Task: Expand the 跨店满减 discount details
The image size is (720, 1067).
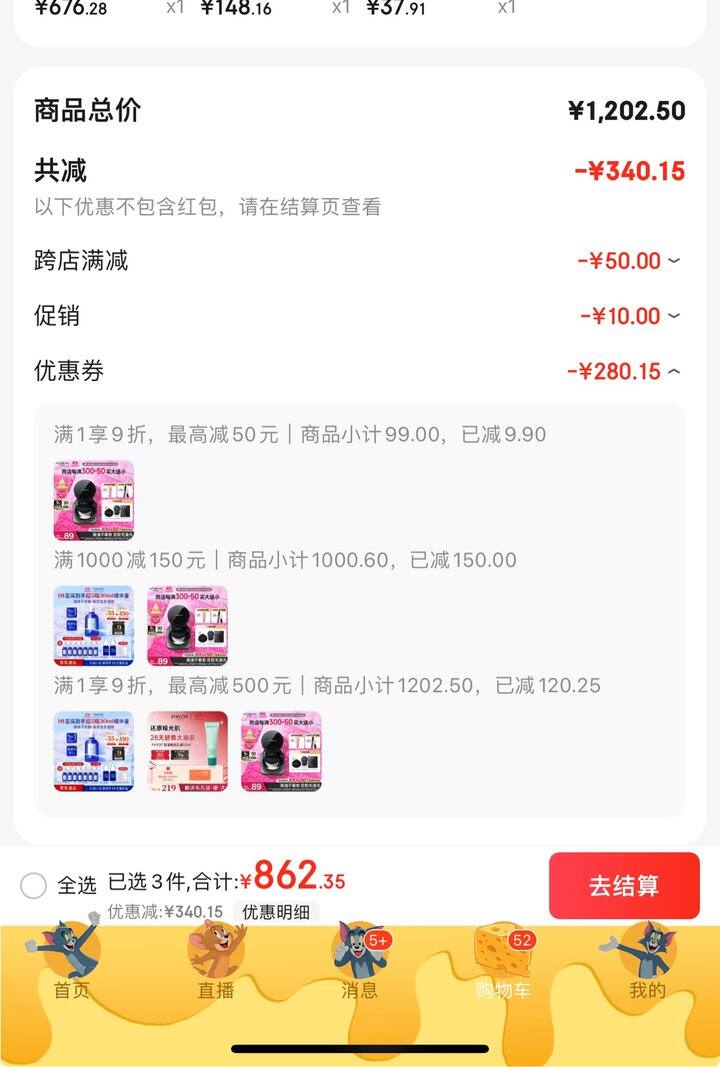Action: (673, 261)
